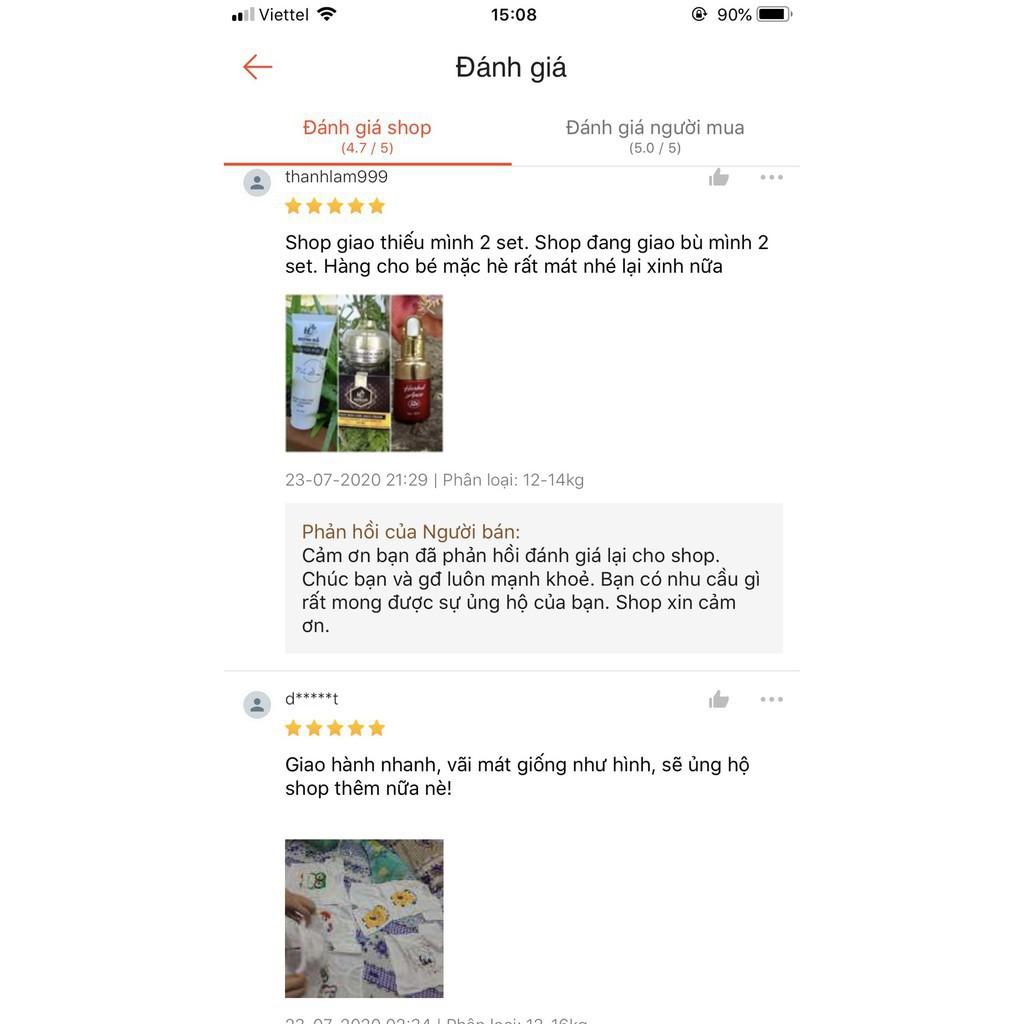Switch to Đánh giá người mua tab
Viewport: 1024px width, 1024px height.
(655, 136)
